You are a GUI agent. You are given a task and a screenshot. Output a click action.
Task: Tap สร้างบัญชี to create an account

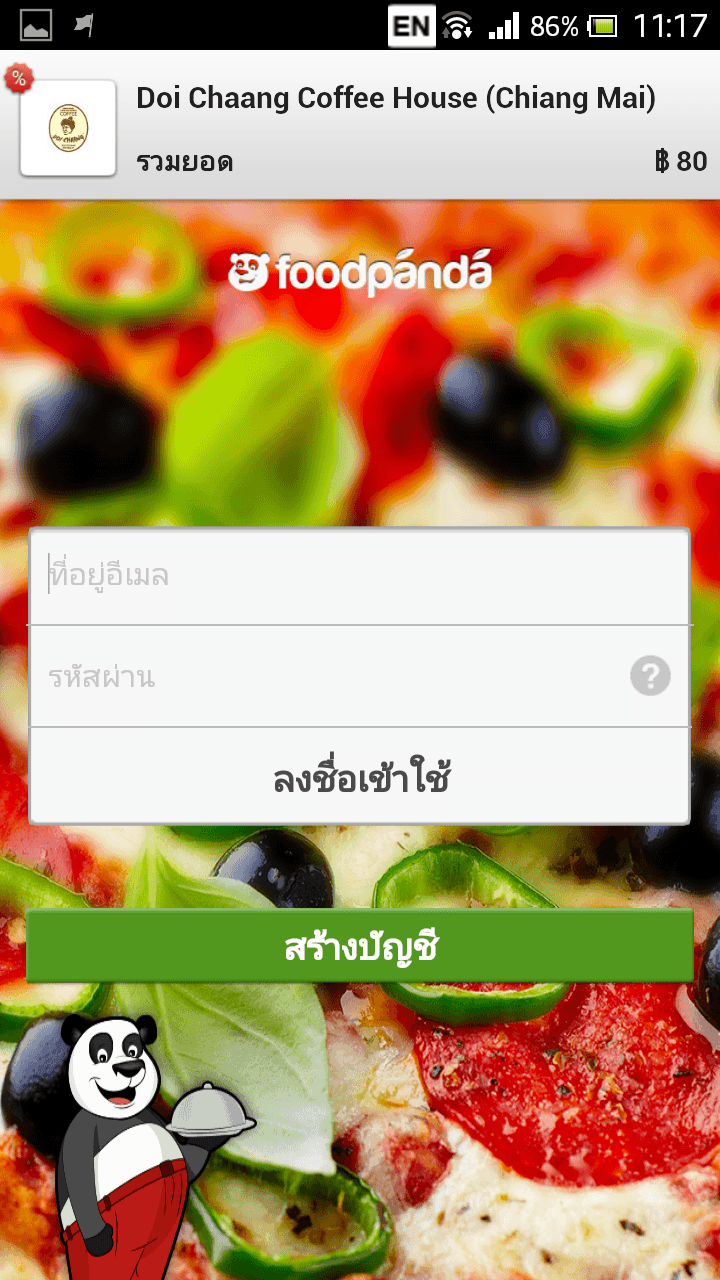[x=359, y=946]
